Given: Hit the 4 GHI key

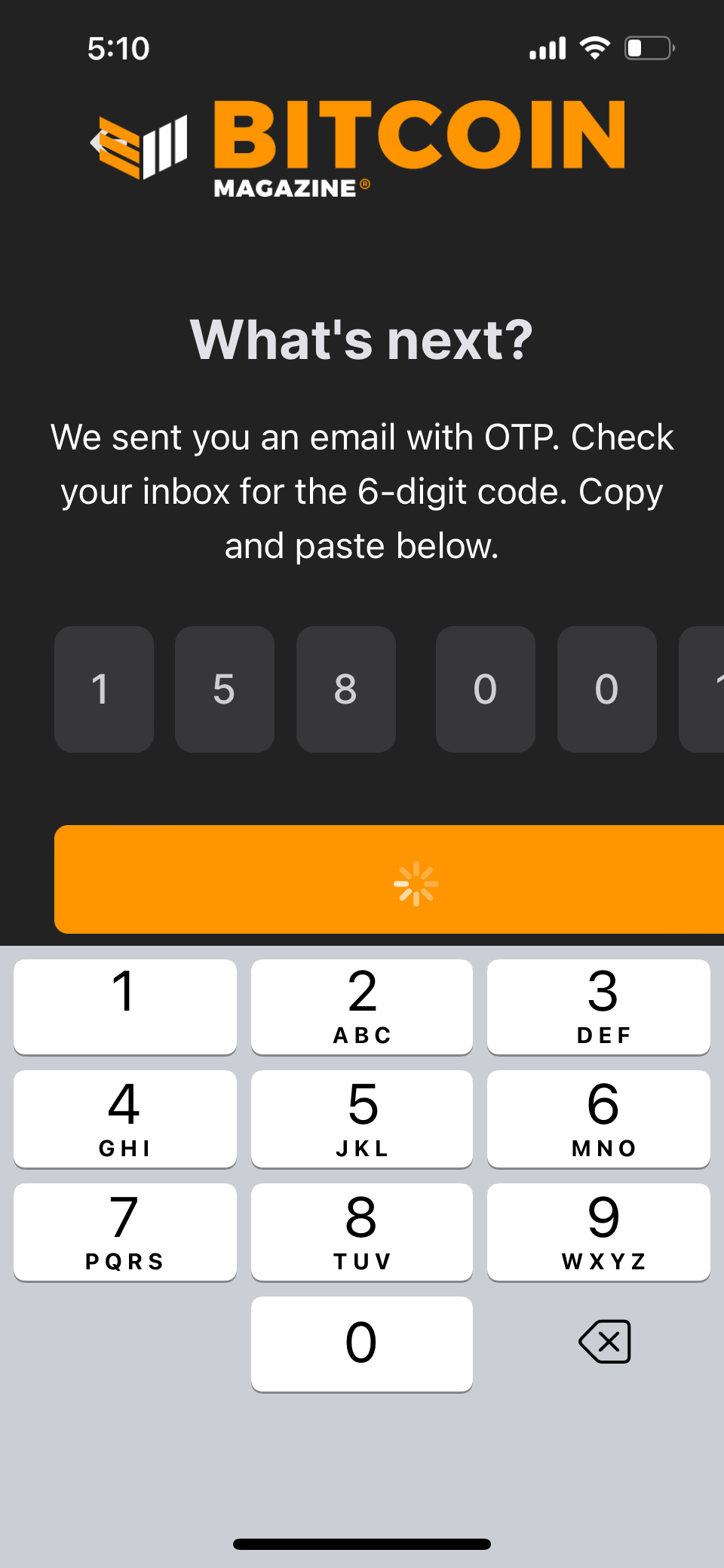Looking at the screenshot, I should click(x=125, y=1118).
